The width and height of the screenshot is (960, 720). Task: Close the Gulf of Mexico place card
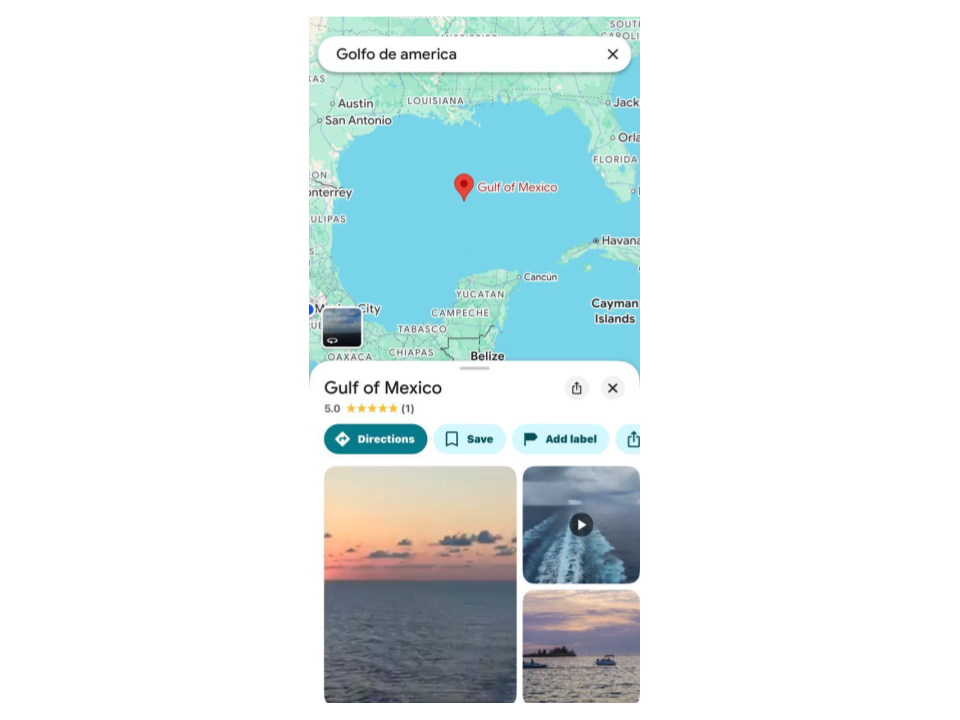coord(613,388)
